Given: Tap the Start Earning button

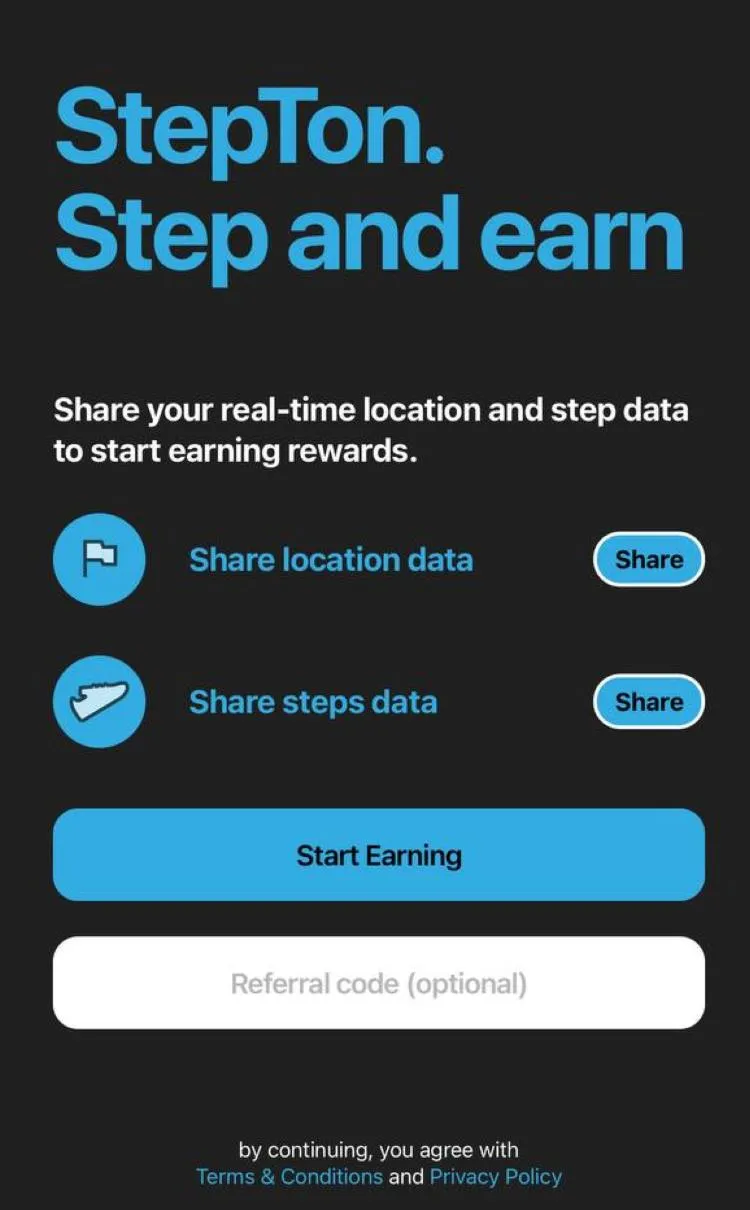Looking at the screenshot, I should 378,856.
